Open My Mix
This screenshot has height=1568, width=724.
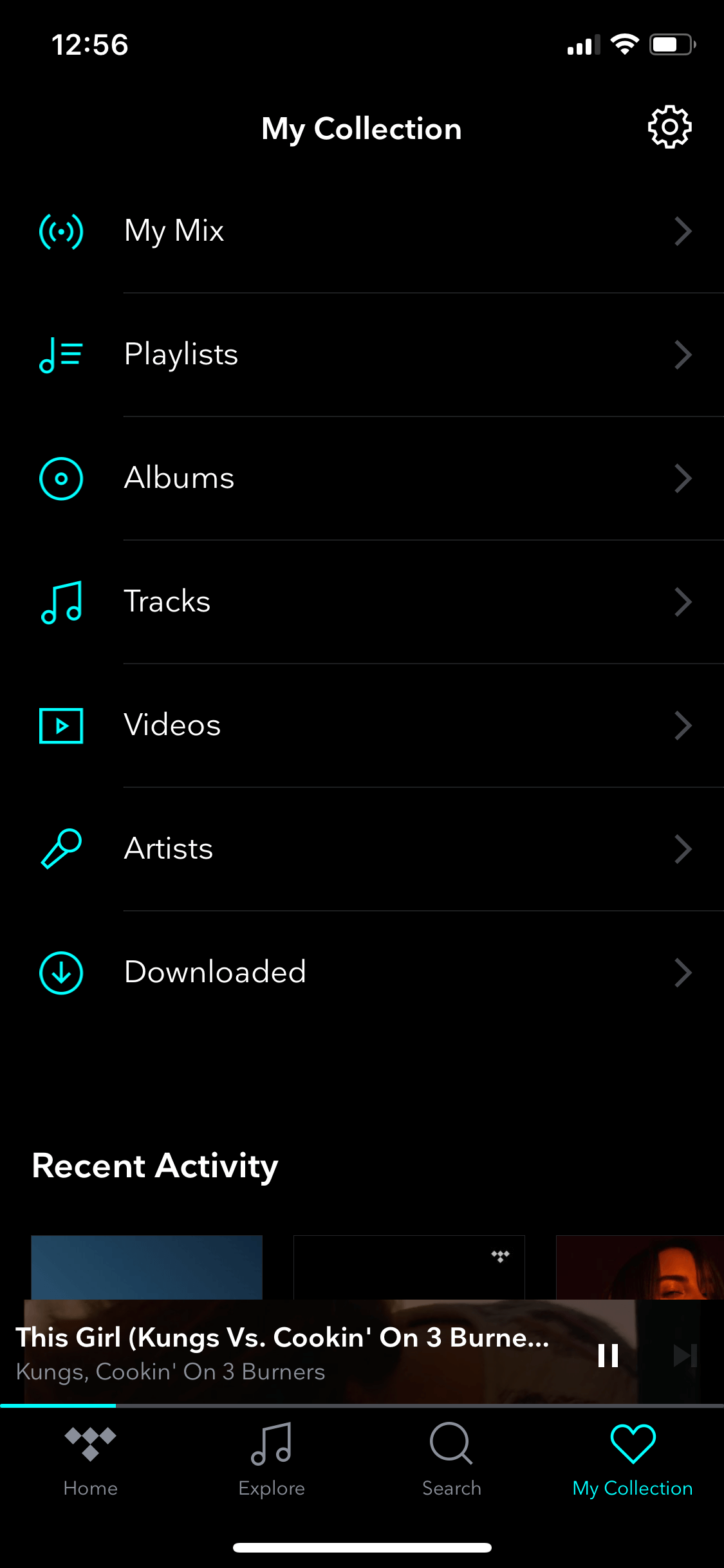(x=362, y=232)
